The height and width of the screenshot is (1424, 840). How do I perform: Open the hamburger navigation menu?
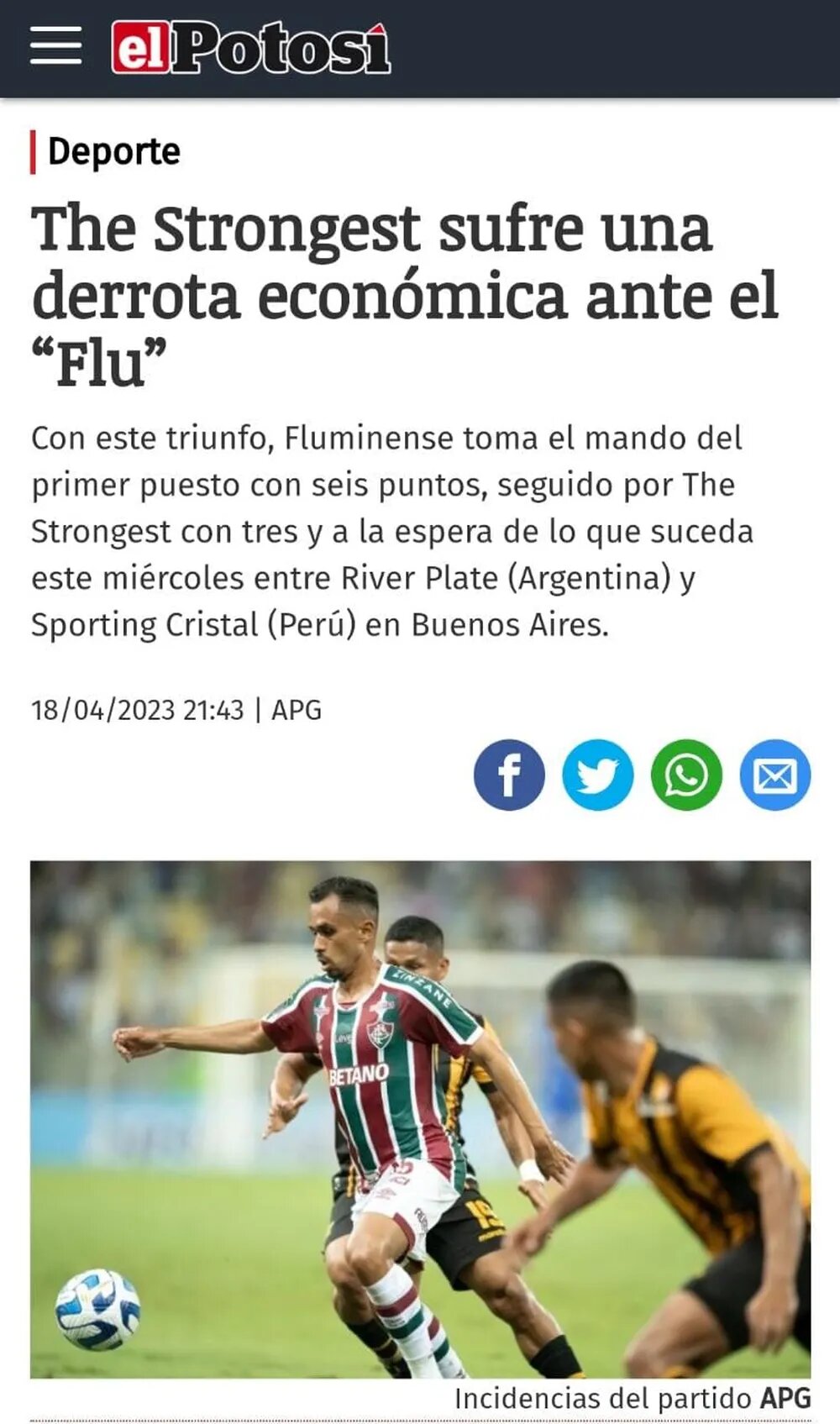tap(56, 46)
